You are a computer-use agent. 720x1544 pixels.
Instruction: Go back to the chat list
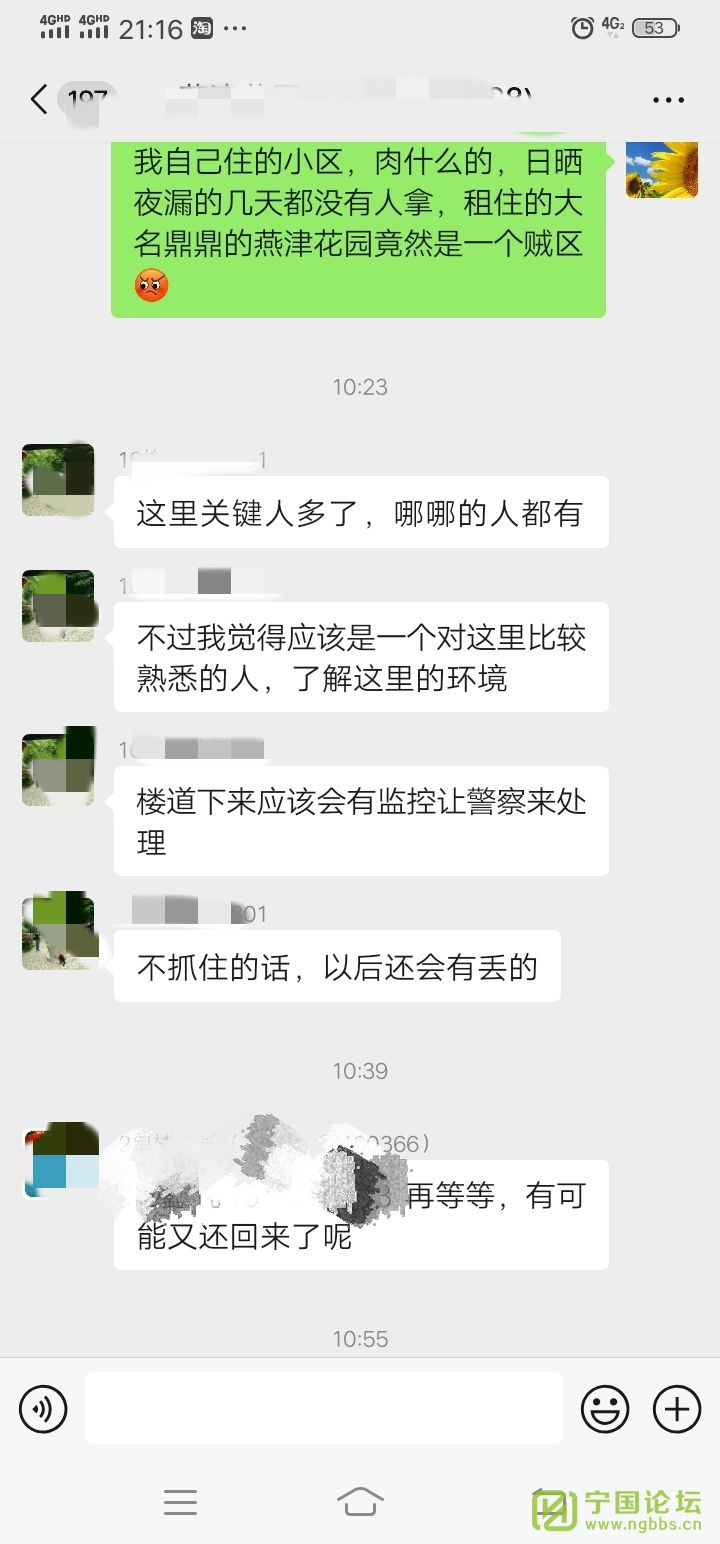(38, 99)
